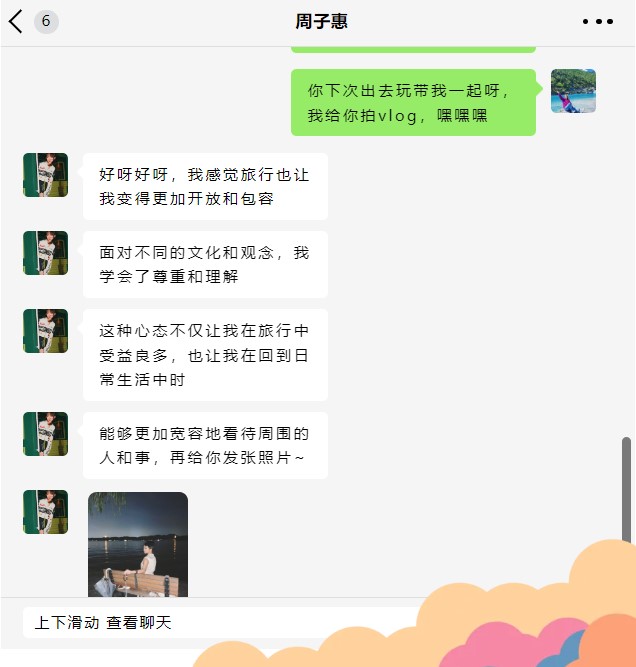Open the lakeside photo sent by 周子惠
Viewport: 636px width, 667px height.
tap(138, 545)
